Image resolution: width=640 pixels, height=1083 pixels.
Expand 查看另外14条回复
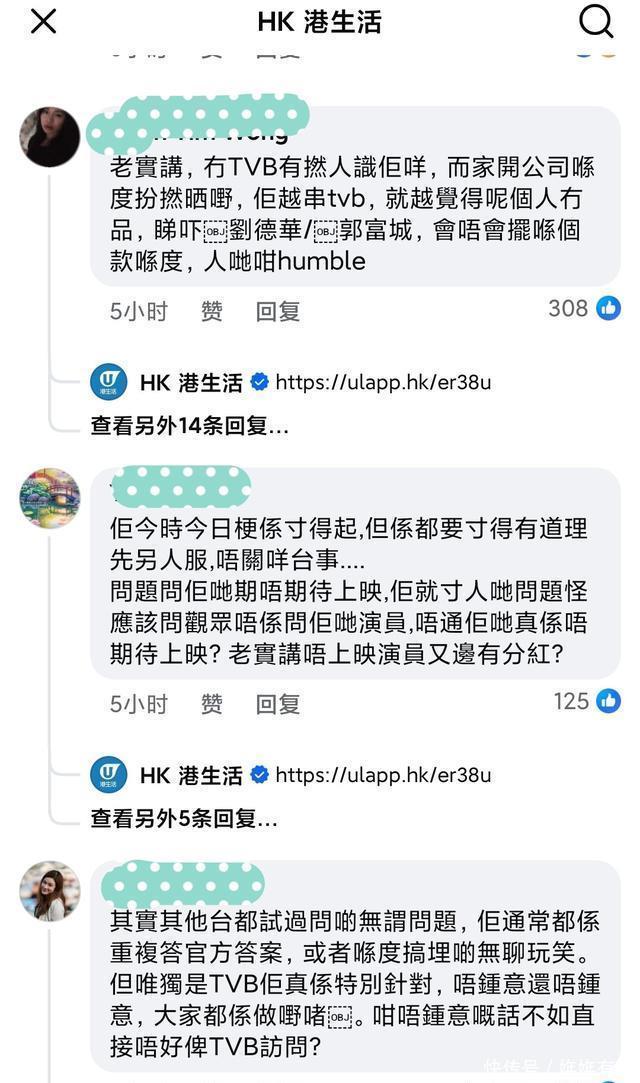click(189, 426)
